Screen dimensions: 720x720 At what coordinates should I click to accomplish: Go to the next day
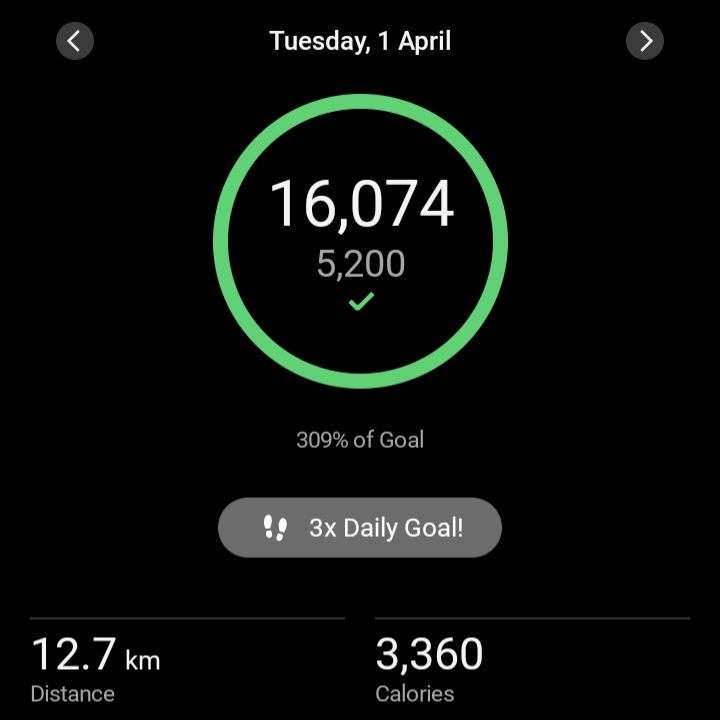pyautogui.click(x=645, y=41)
